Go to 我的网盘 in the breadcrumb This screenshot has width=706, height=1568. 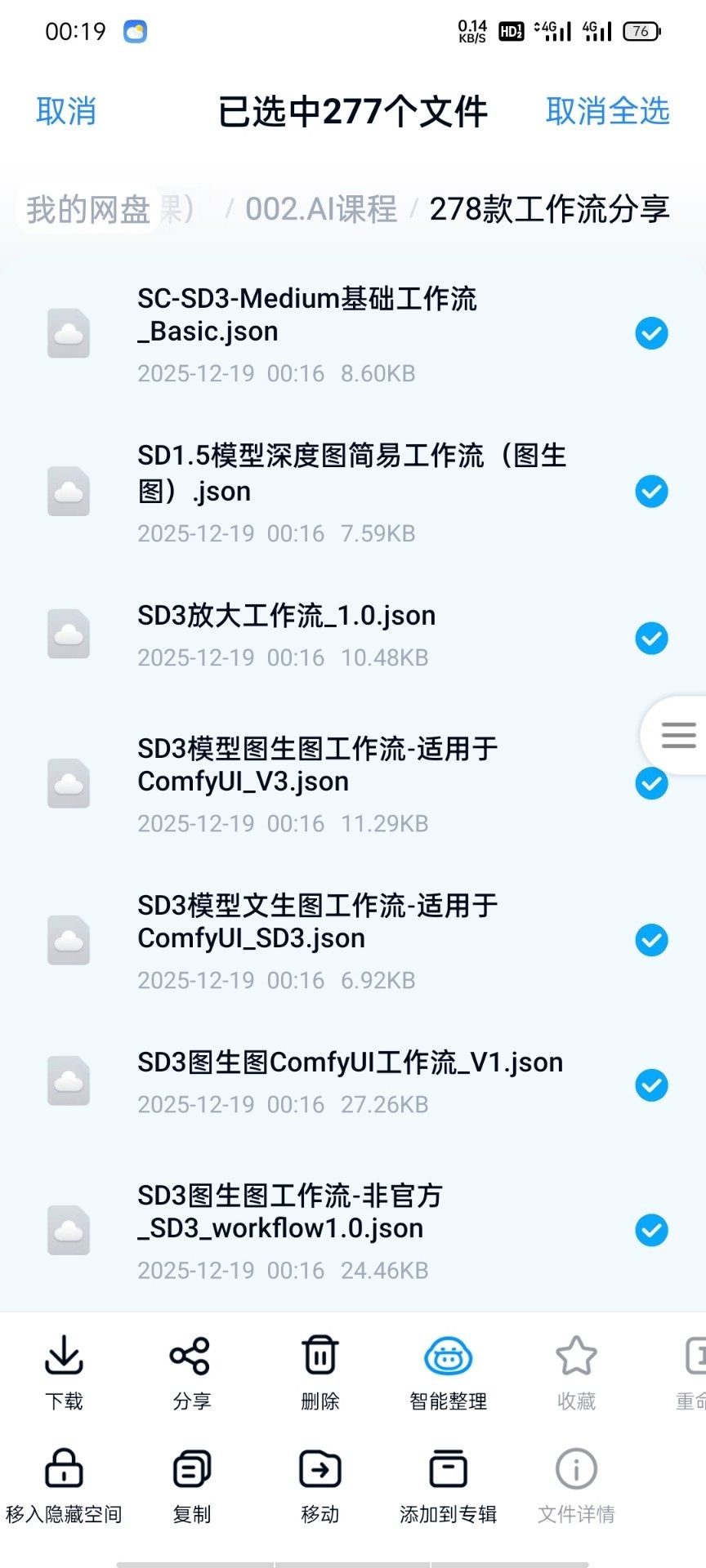pos(88,210)
